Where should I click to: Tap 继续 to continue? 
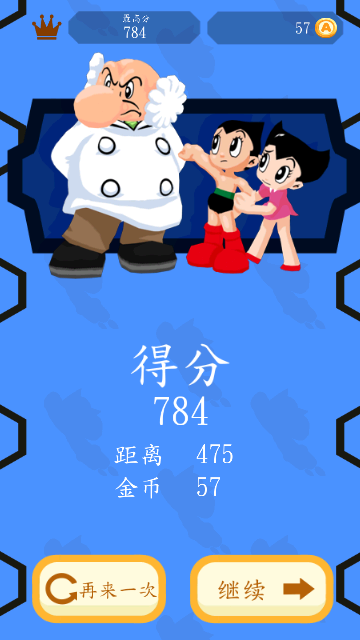[262, 589]
